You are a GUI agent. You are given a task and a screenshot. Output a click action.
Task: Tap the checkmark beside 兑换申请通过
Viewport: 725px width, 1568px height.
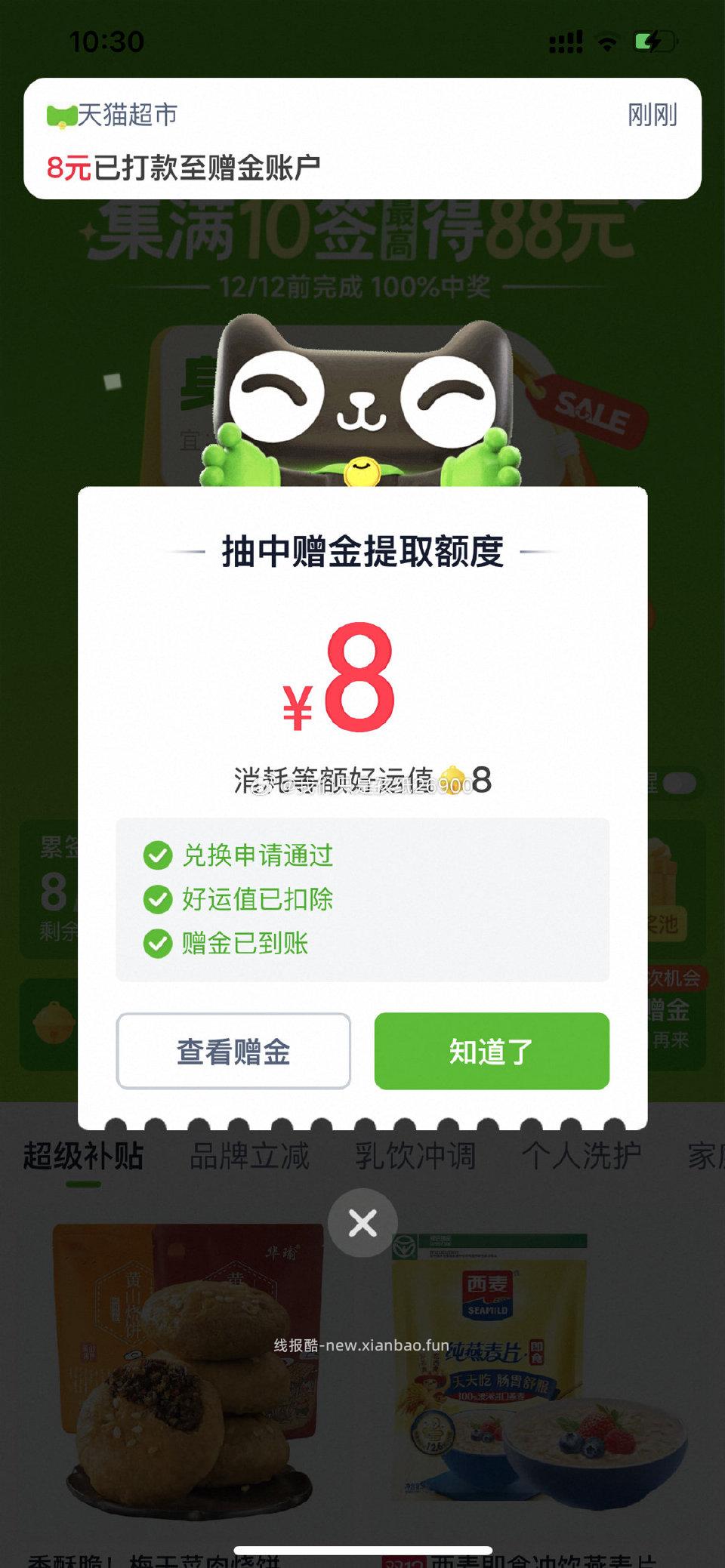158,855
